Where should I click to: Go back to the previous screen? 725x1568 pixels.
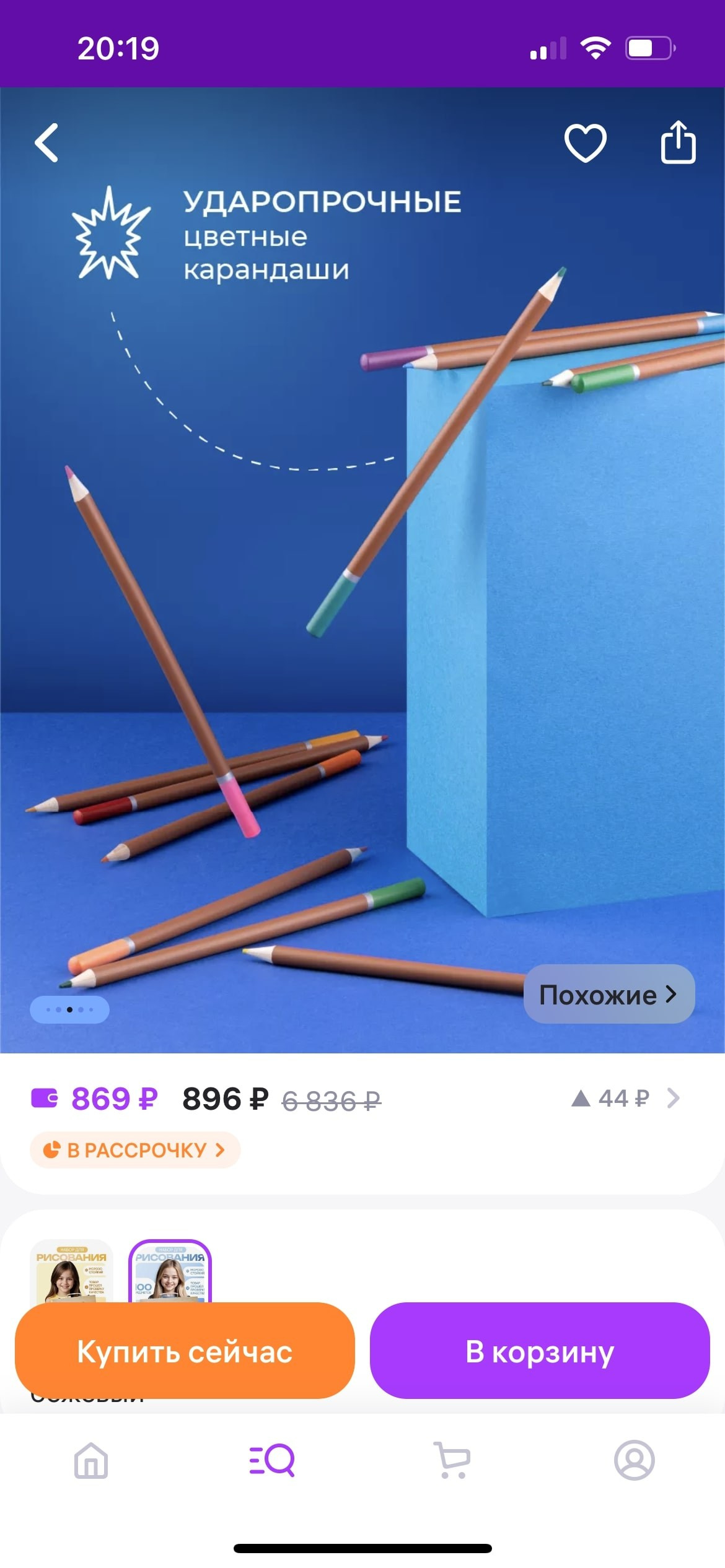click(x=47, y=143)
